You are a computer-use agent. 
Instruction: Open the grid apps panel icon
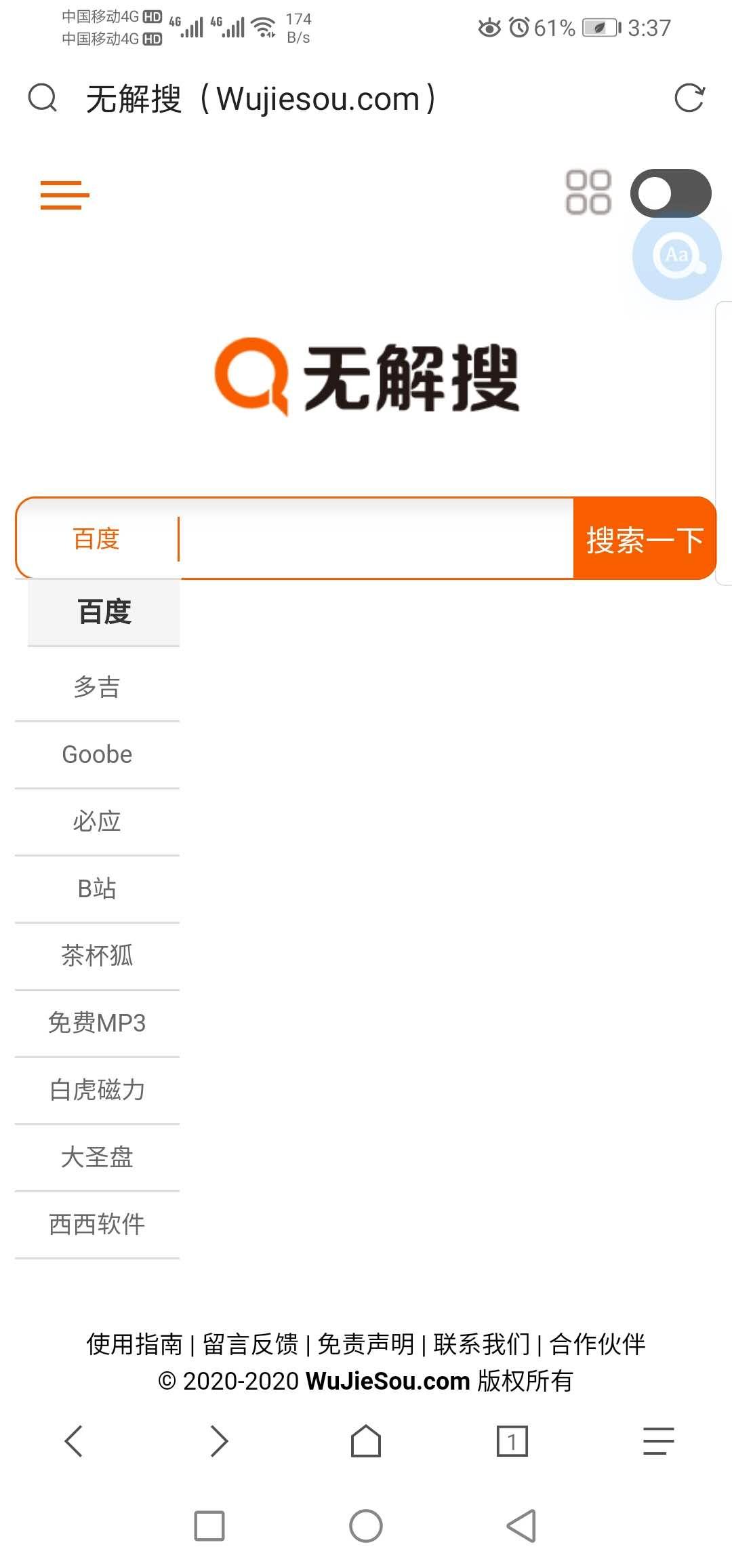589,193
